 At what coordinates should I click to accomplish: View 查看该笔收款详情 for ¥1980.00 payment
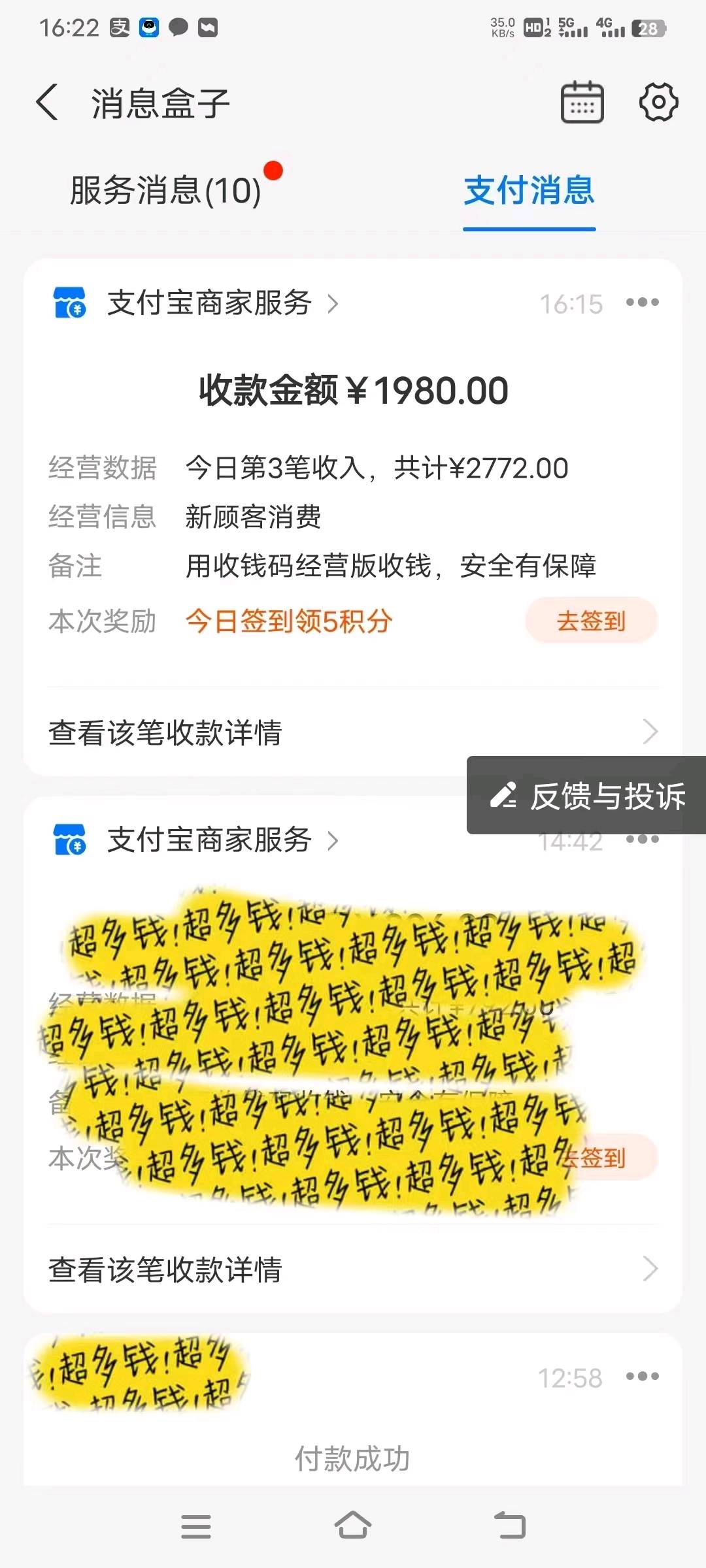353,732
